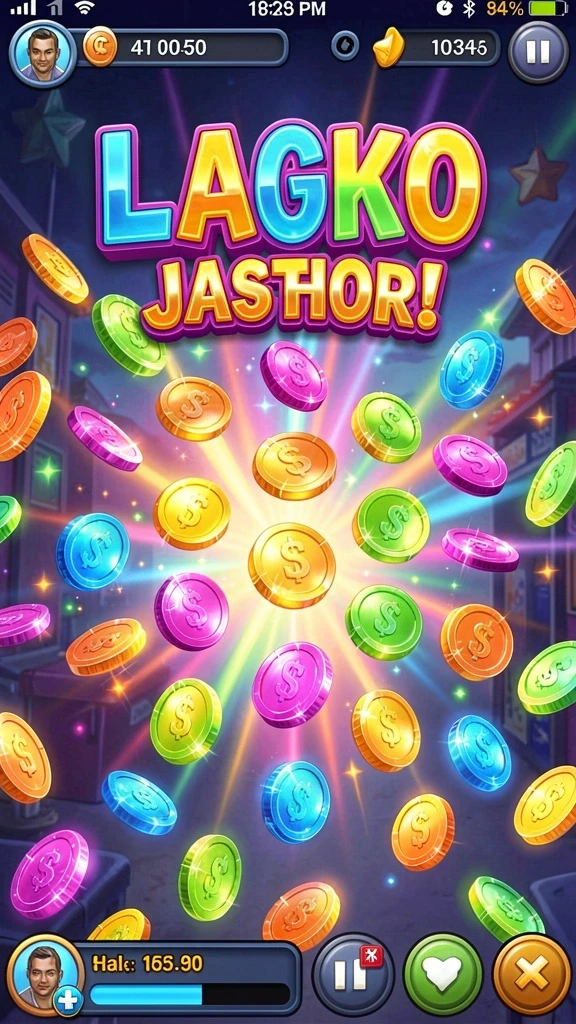The height and width of the screenshot is (1024, 576).
Task: Open the gold gem balance showing 10346
Action: (x=435, y=48)
